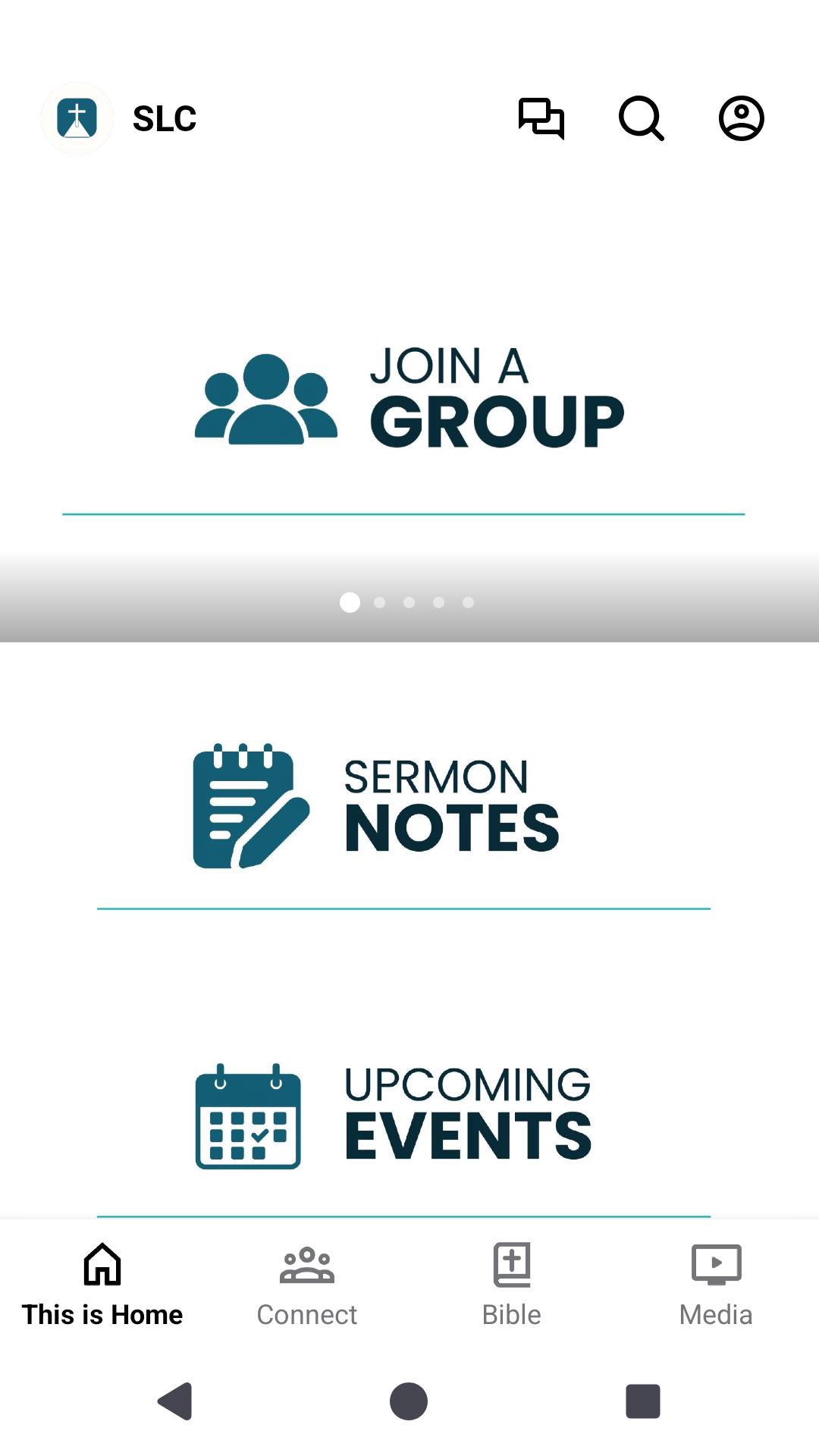
Task: Go back with the system back button
Action: (176, 1401)
